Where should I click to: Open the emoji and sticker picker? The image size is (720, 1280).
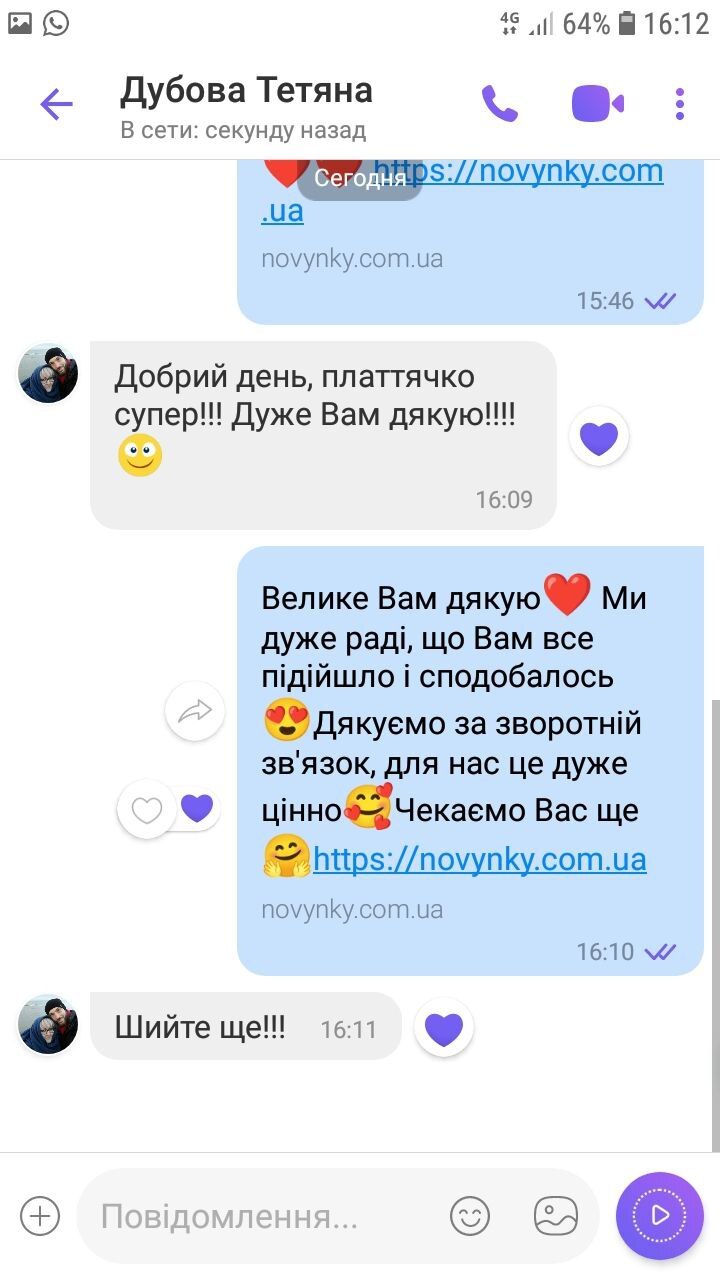pyautogui.click(x=470, y=1216)
